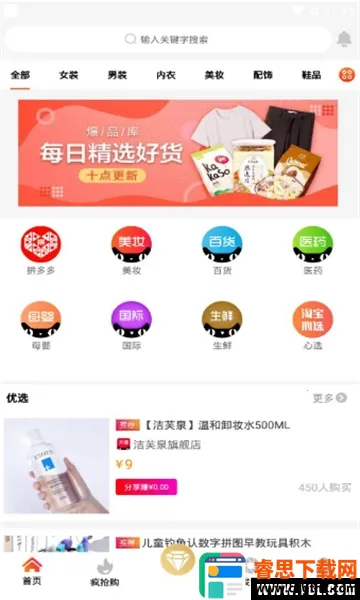Open the 鞋品 tab

(x=311, y=75)
